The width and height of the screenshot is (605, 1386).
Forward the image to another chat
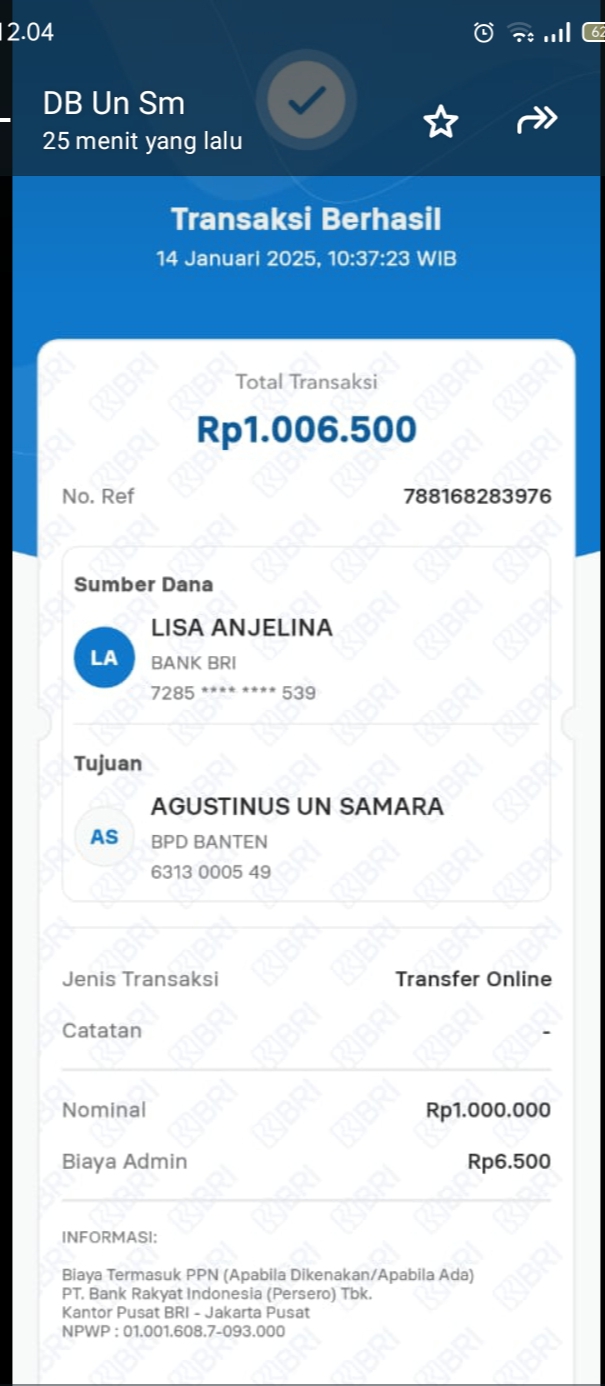[x=536, y=121]
